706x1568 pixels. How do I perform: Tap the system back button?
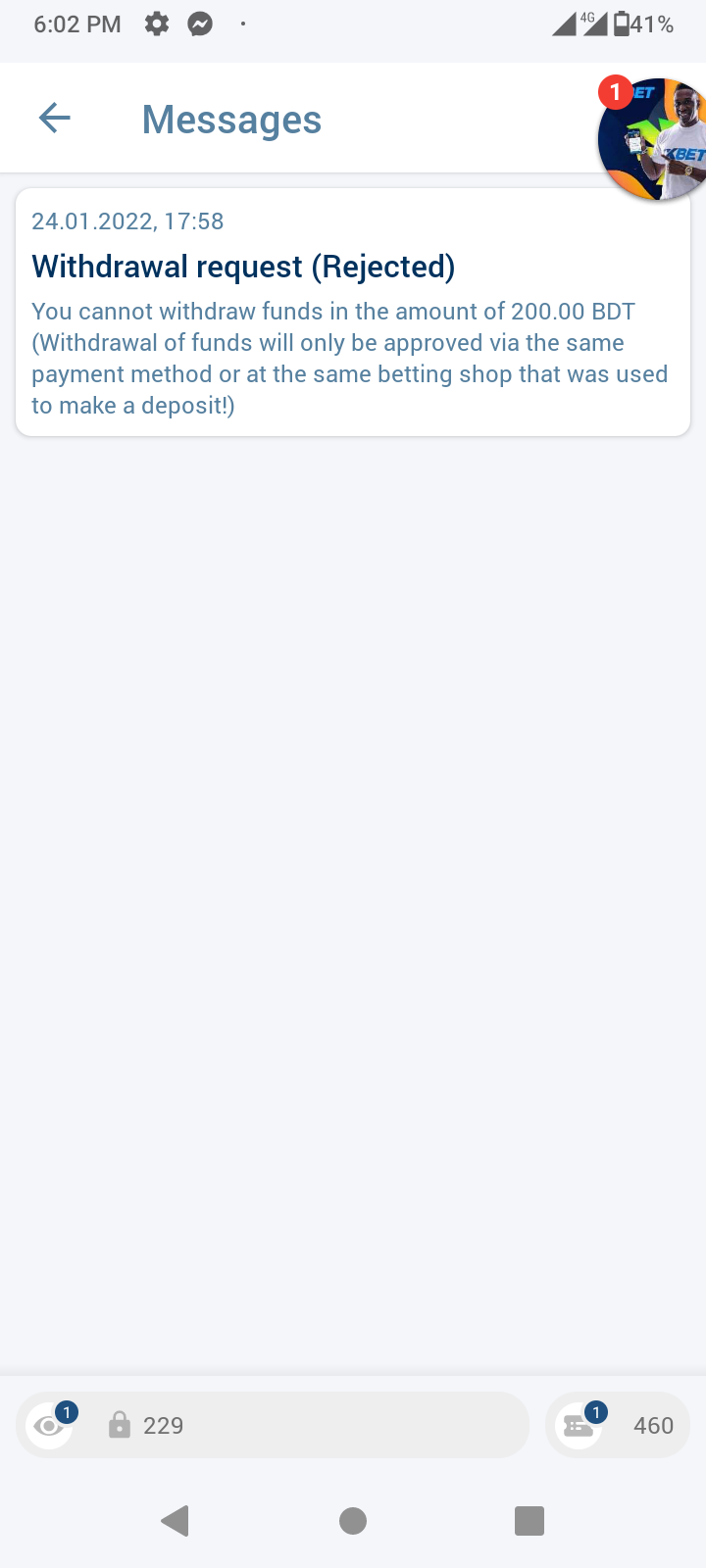point(175,1521)
